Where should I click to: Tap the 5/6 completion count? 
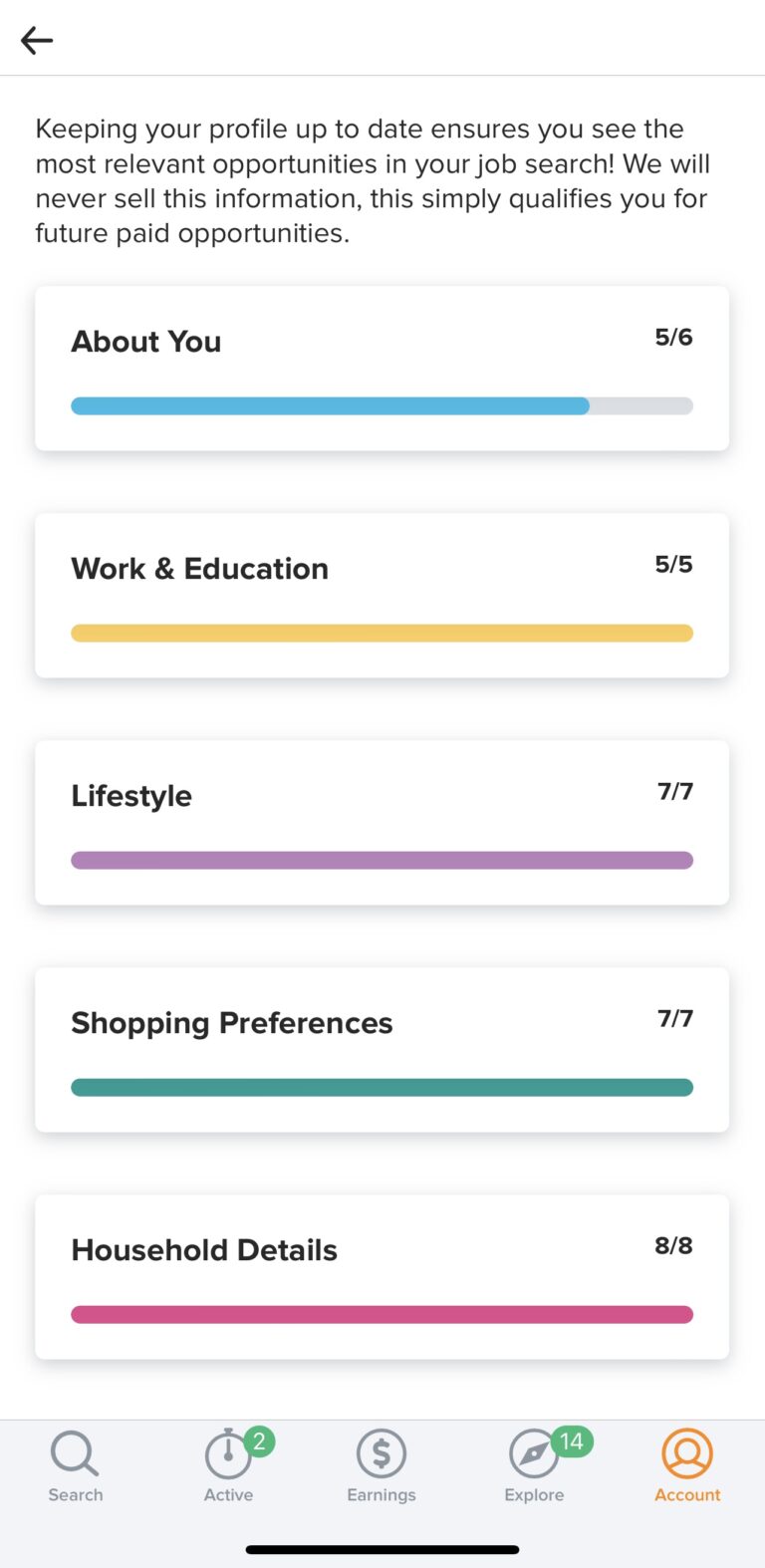point(673,337)
